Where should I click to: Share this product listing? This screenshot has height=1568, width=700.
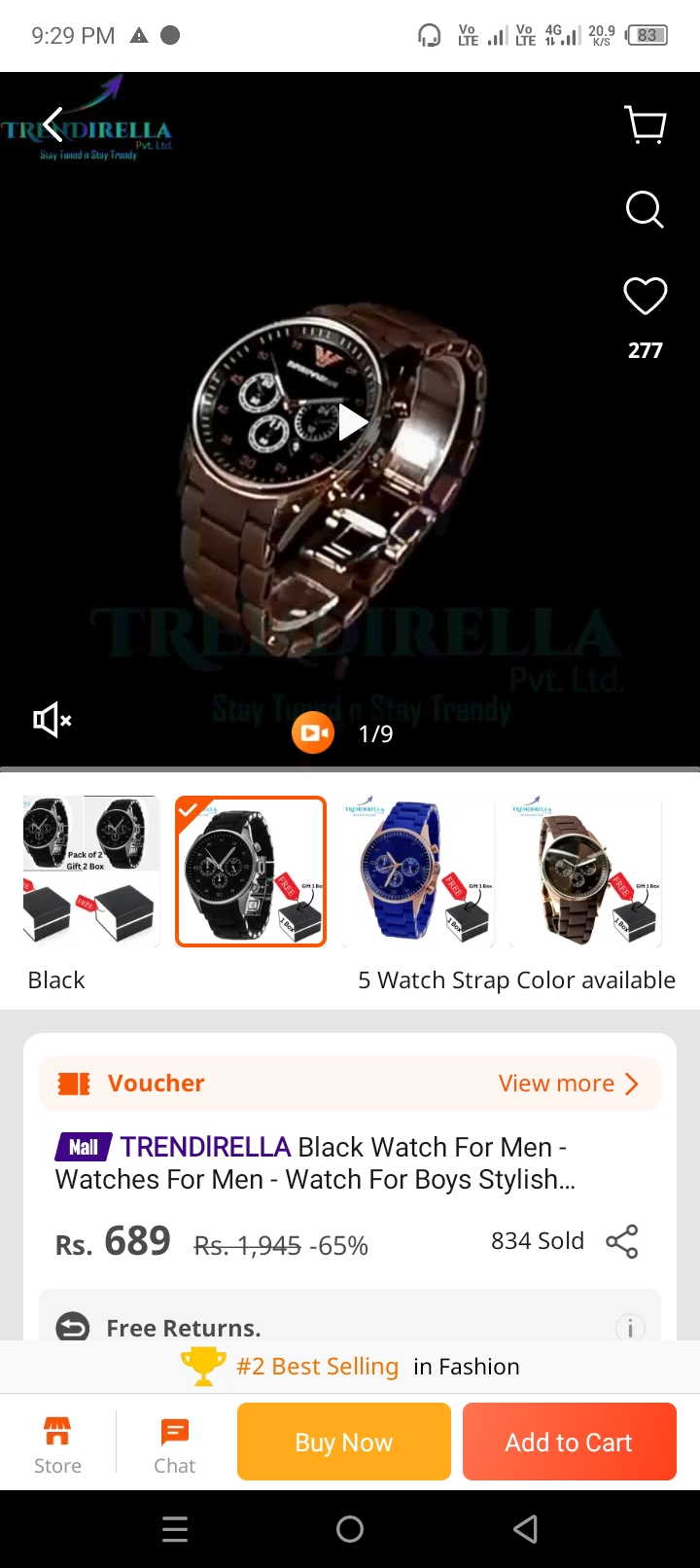(x=622, y=1242)
